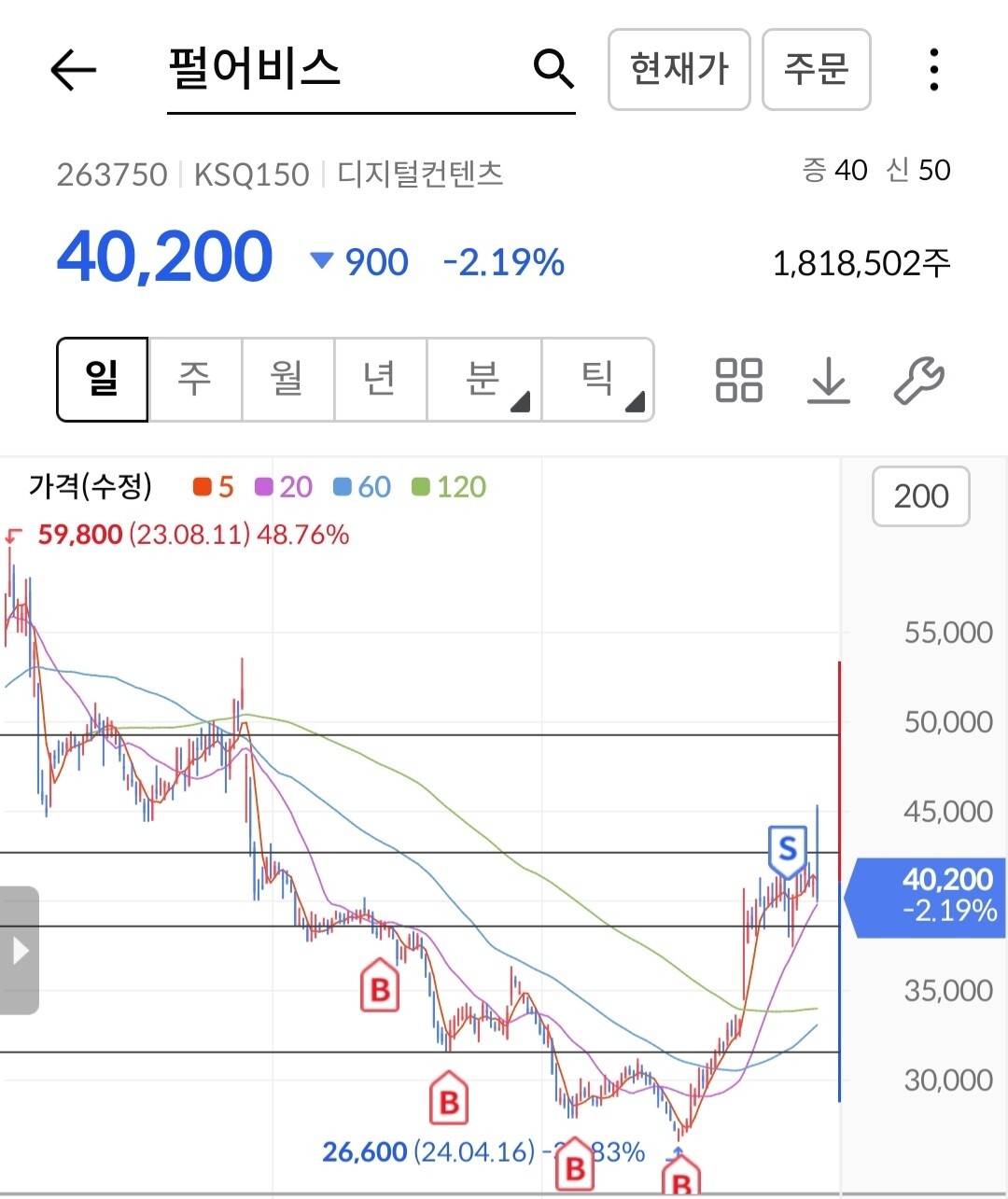
Task: Open chart settings with the wrench icon
Action: point(919,380)
